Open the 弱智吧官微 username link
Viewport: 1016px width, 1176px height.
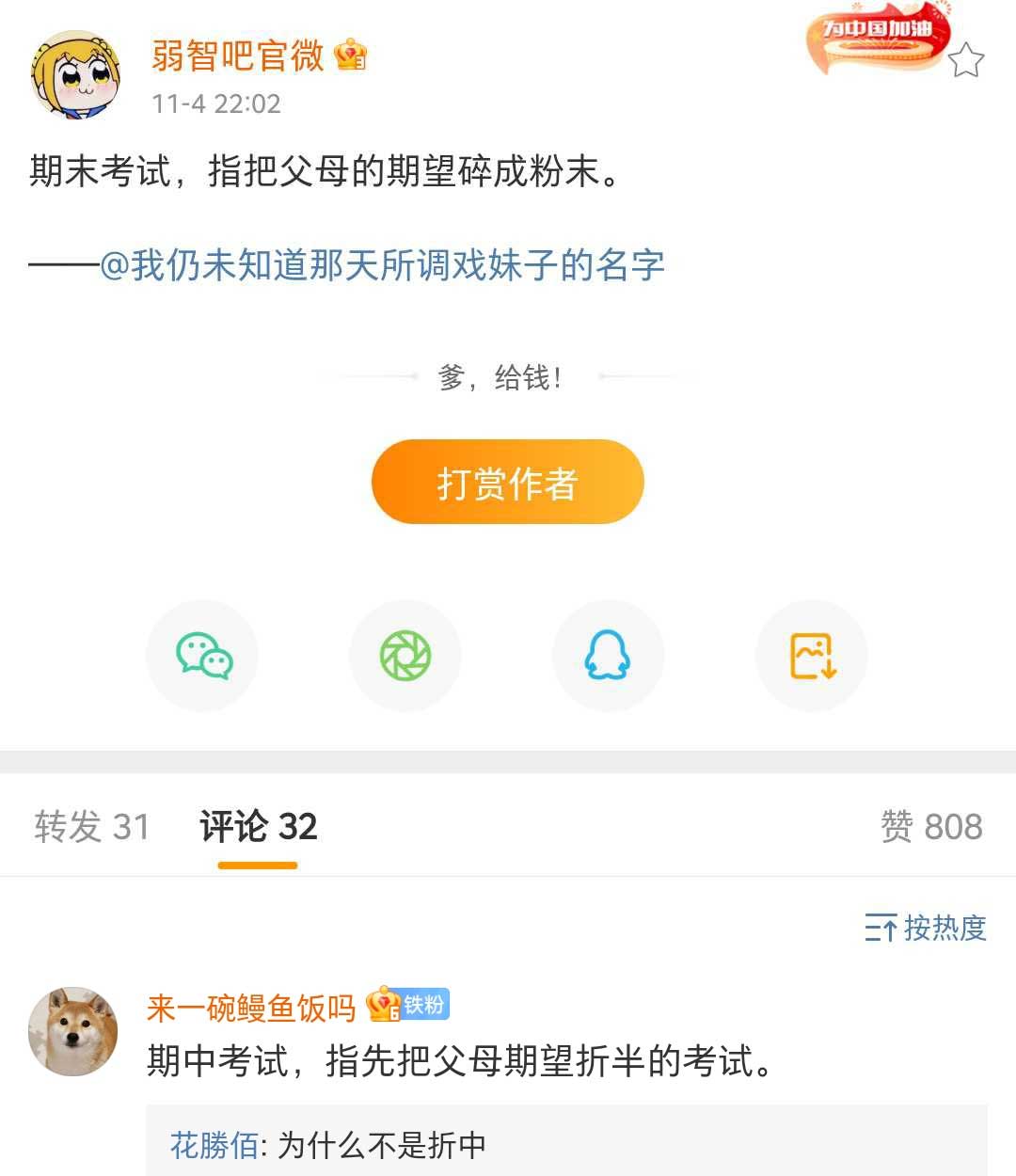[237, 56]
